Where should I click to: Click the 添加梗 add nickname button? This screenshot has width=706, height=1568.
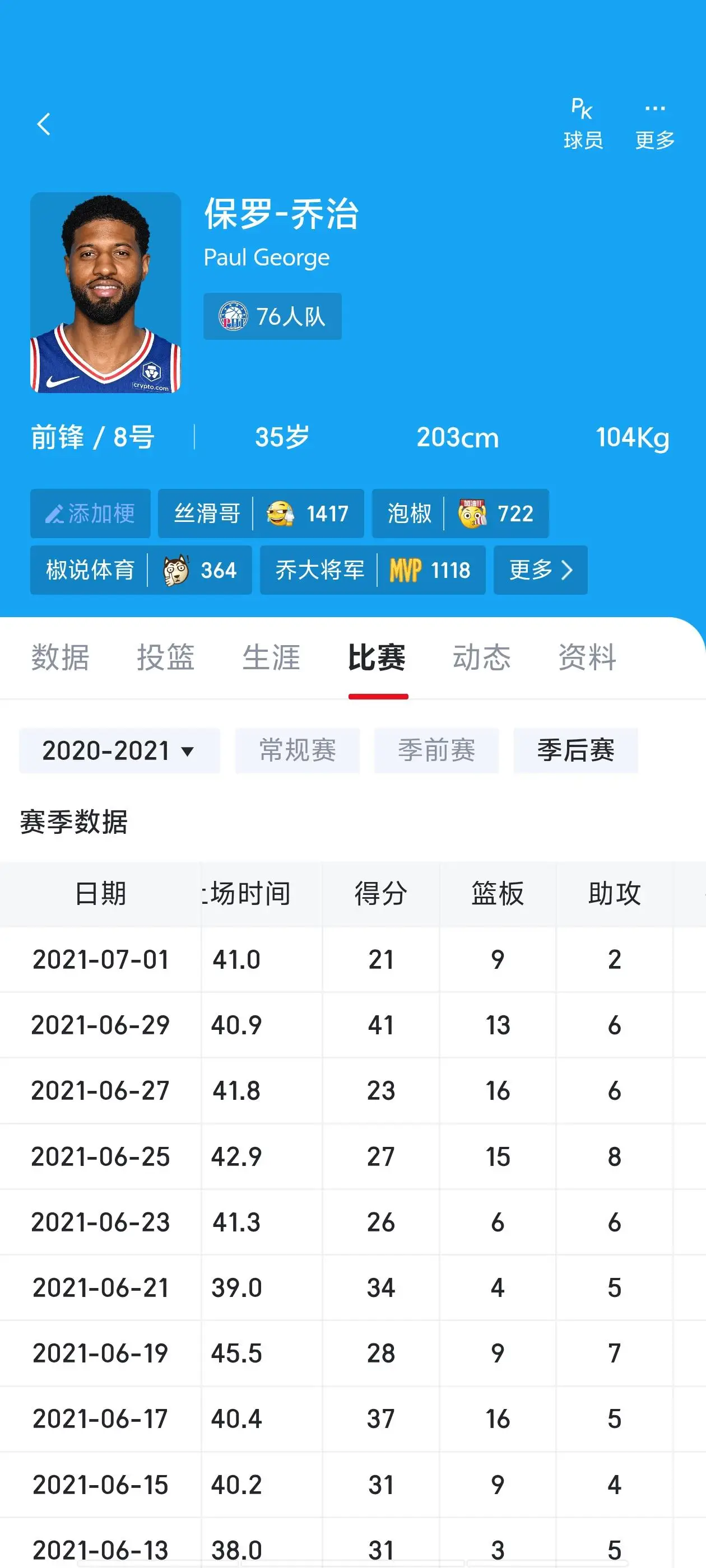click(x=90, y=513)
